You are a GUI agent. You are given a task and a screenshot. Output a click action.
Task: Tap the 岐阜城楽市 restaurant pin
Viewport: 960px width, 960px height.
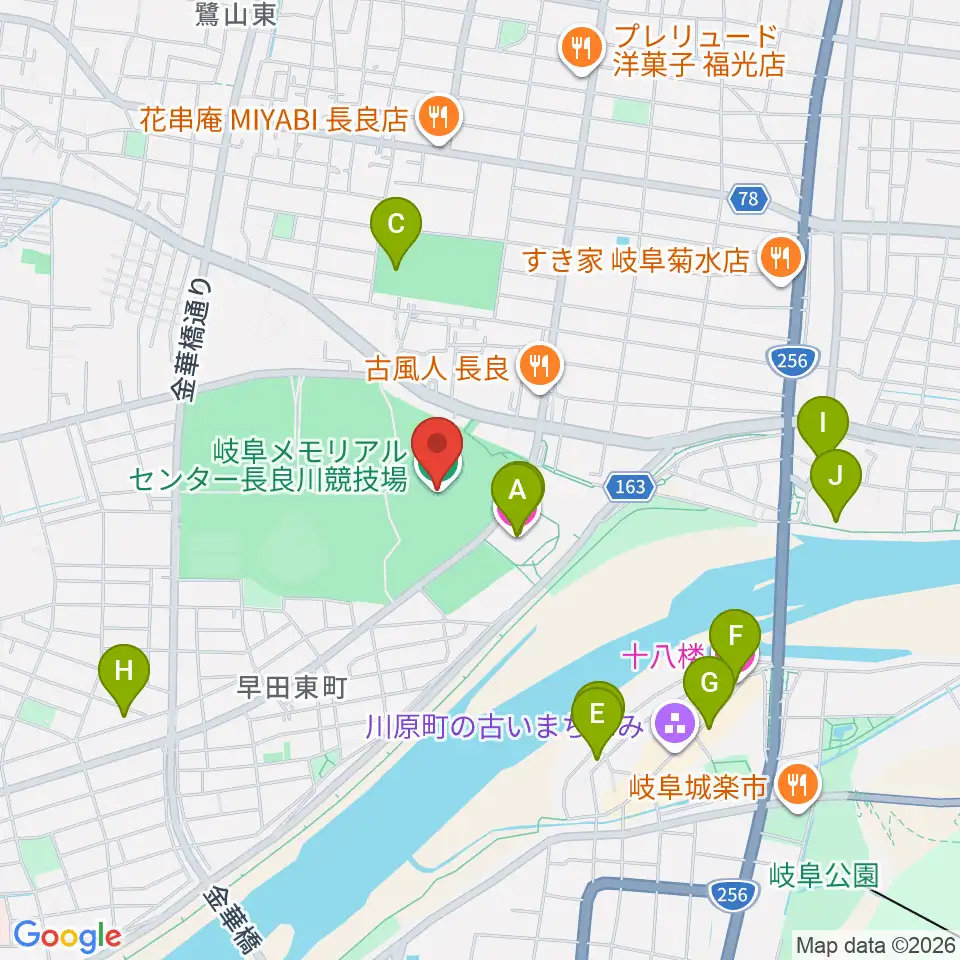(x=797, y=787)
